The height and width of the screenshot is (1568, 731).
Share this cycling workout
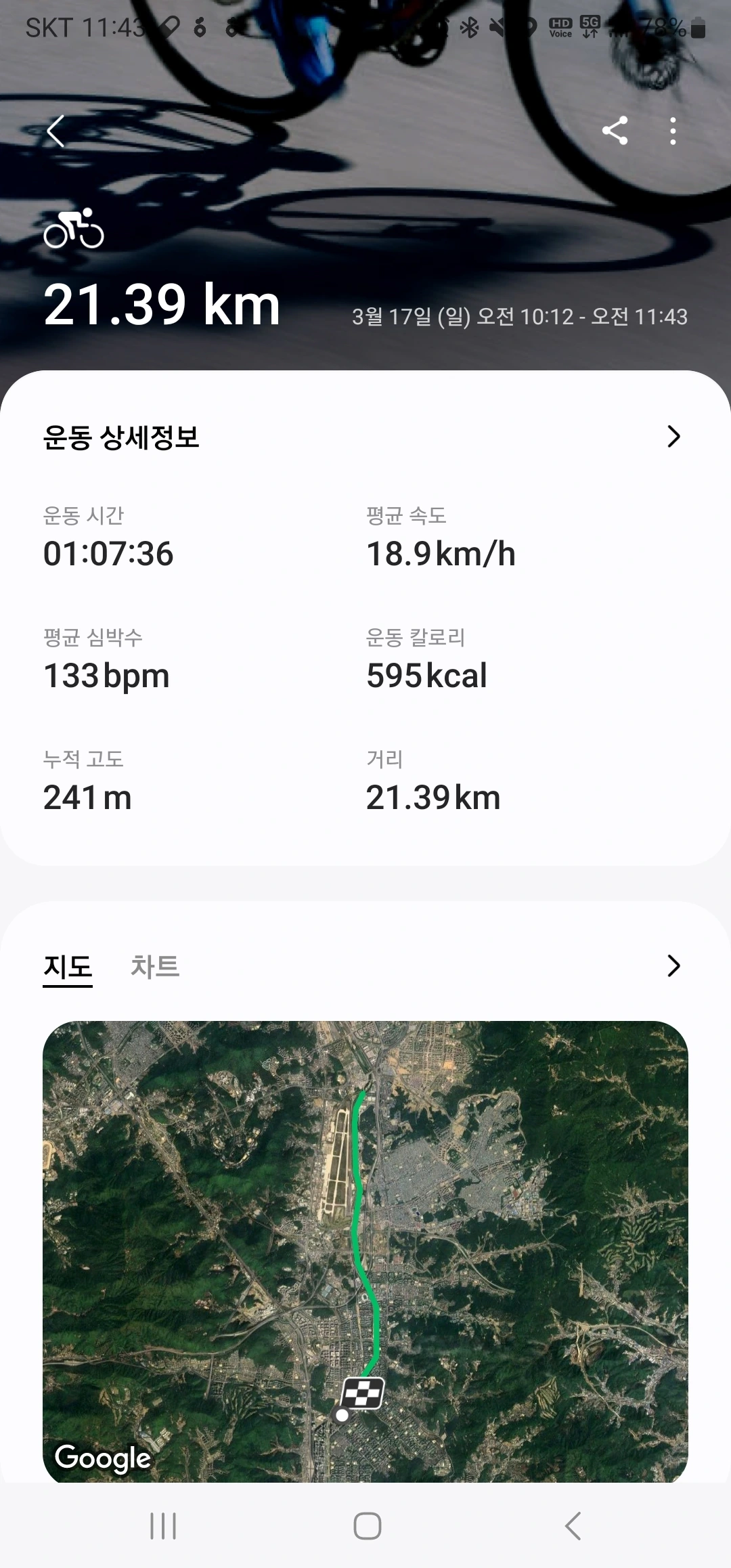615,131
